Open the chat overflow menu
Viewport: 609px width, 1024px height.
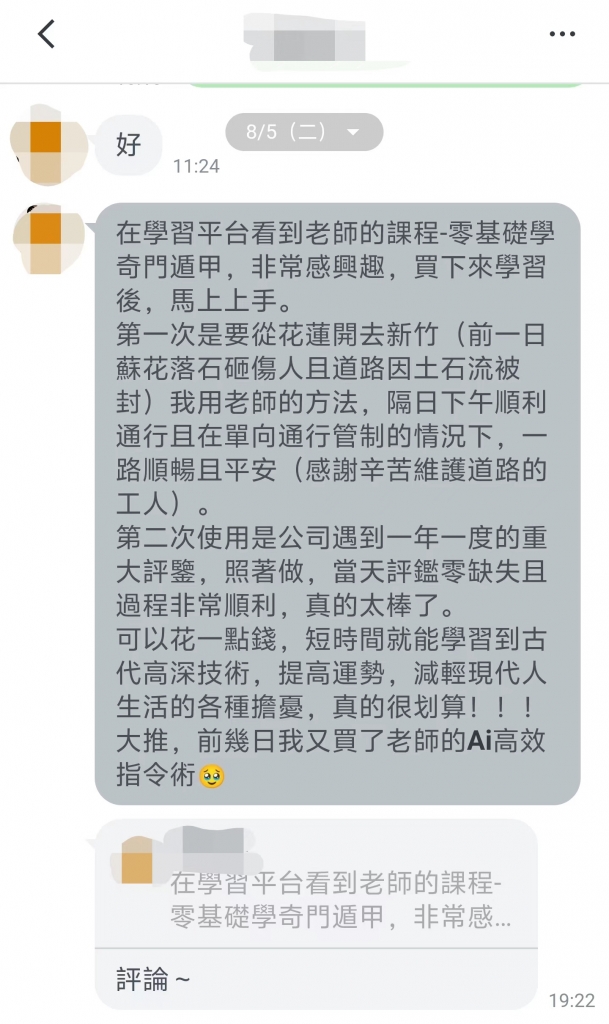tap(563, 34)
